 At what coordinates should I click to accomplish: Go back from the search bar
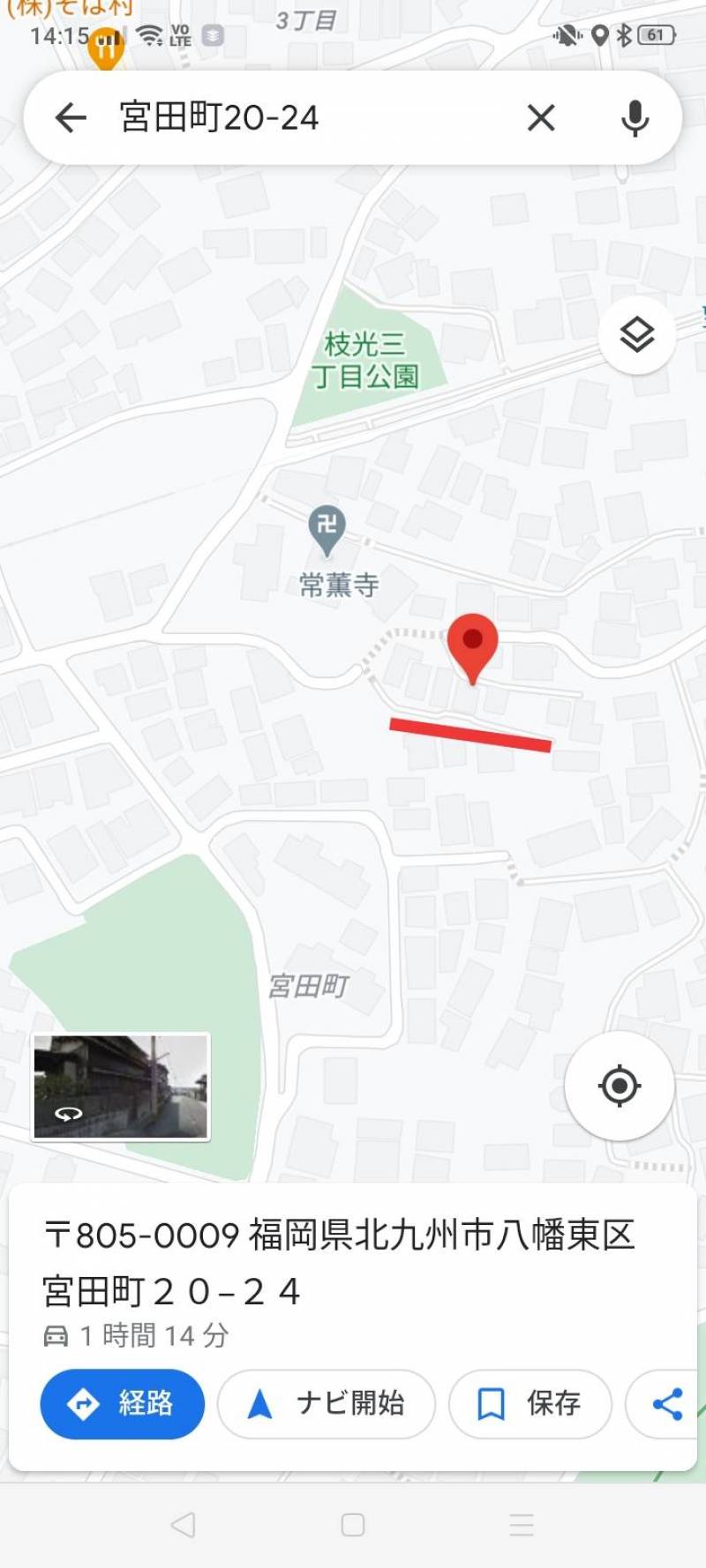coord(71,117)
